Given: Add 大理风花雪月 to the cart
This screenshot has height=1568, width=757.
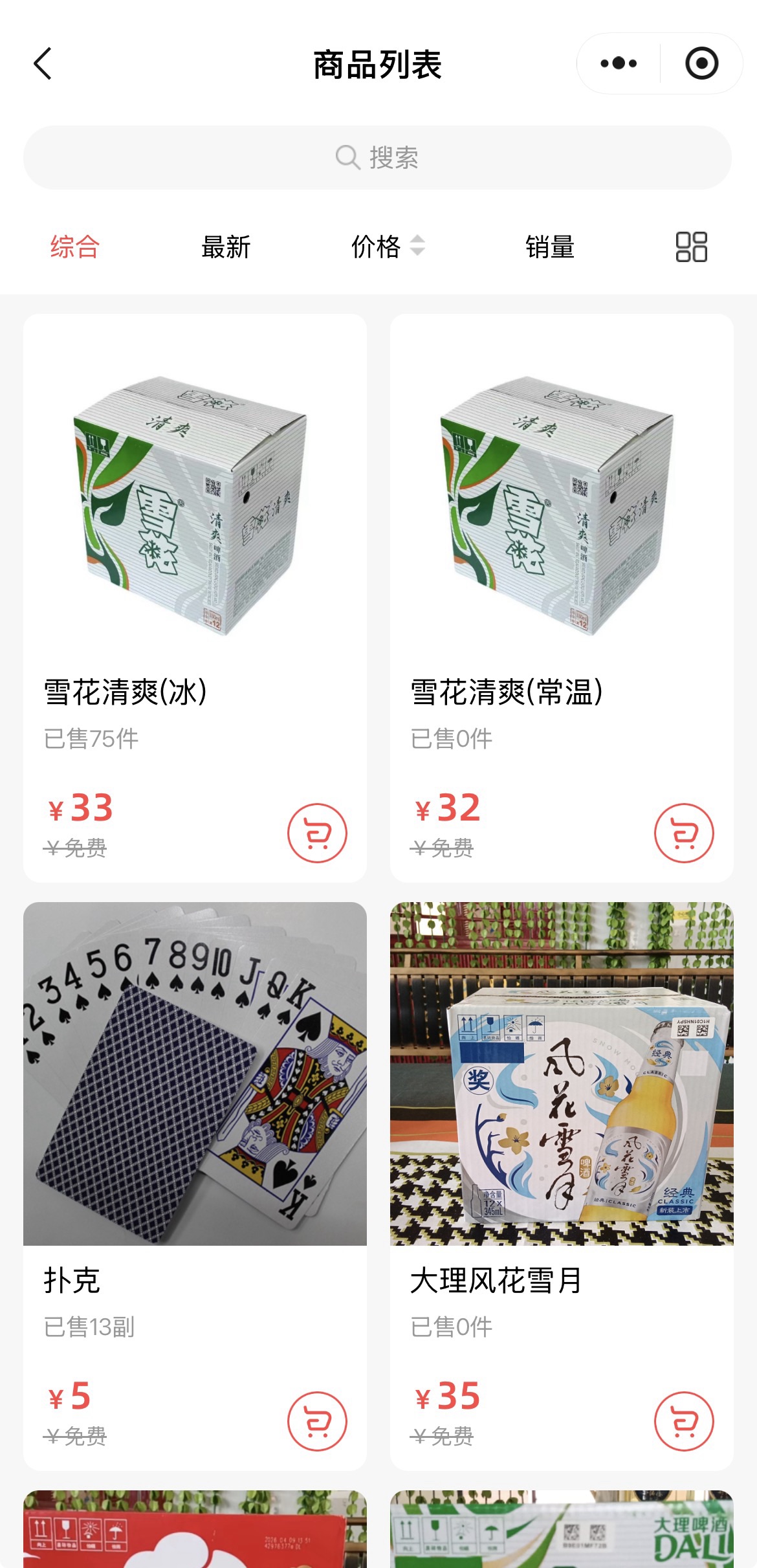Looking at the screenshot, I should [684, 1421].
